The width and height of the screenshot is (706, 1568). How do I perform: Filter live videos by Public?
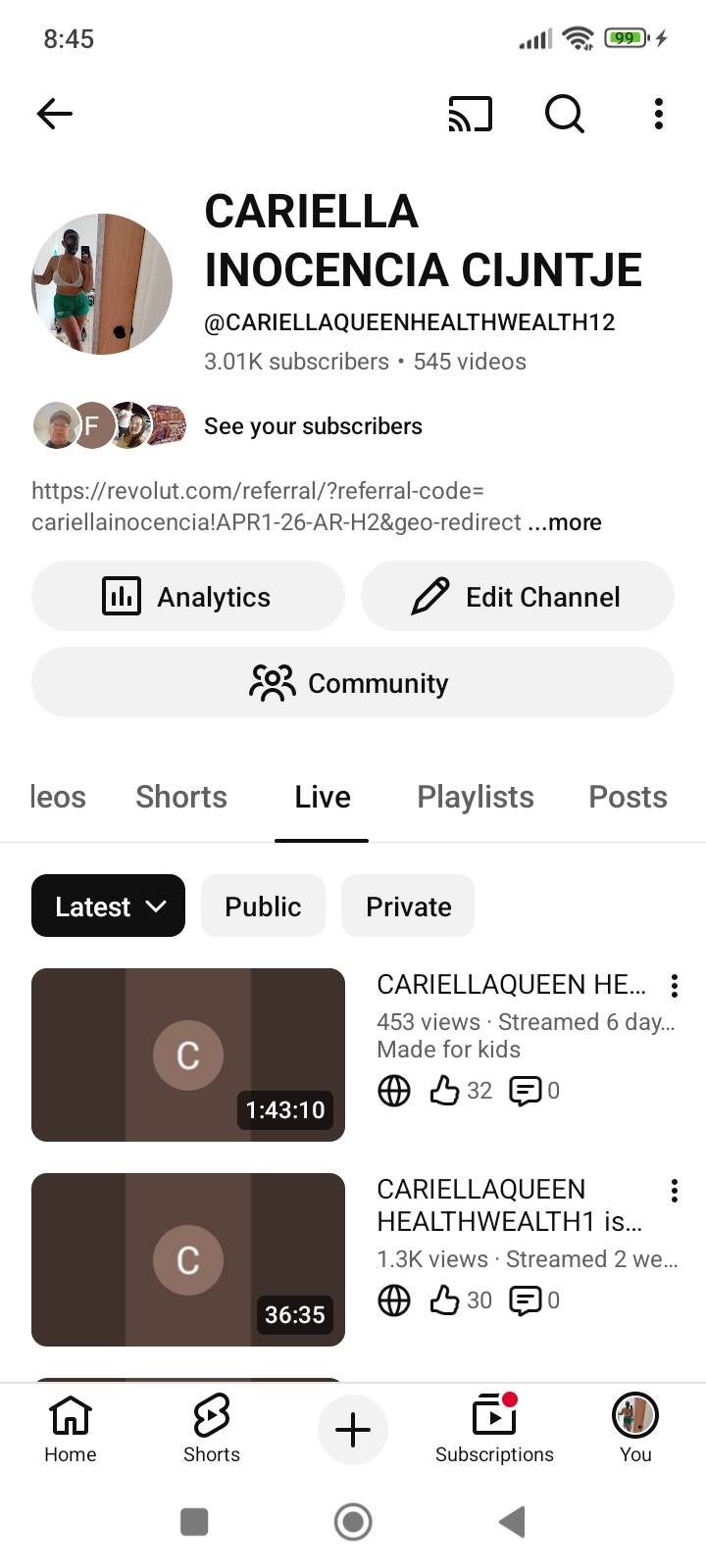[x=263, y=906]
